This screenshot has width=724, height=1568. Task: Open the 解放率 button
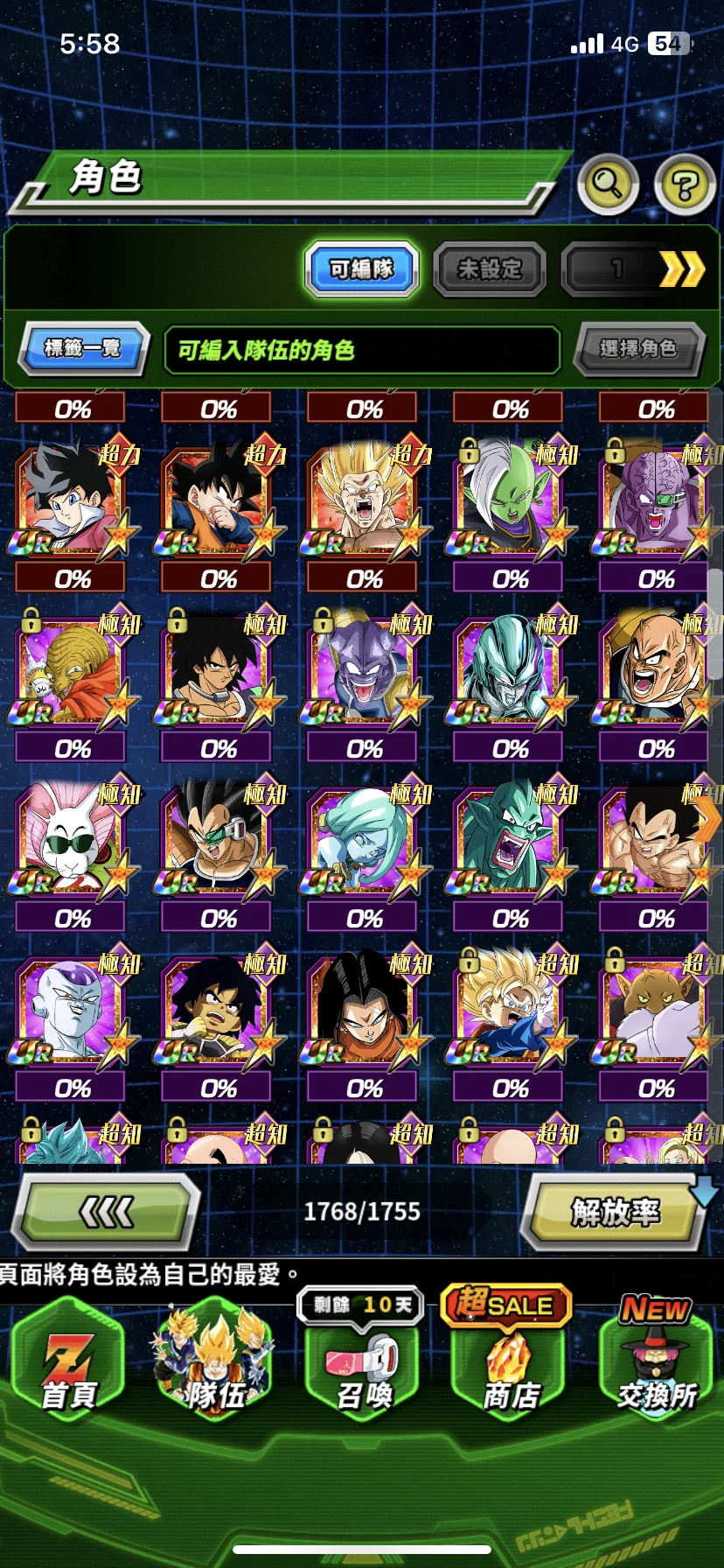[x=615, y=1212]
